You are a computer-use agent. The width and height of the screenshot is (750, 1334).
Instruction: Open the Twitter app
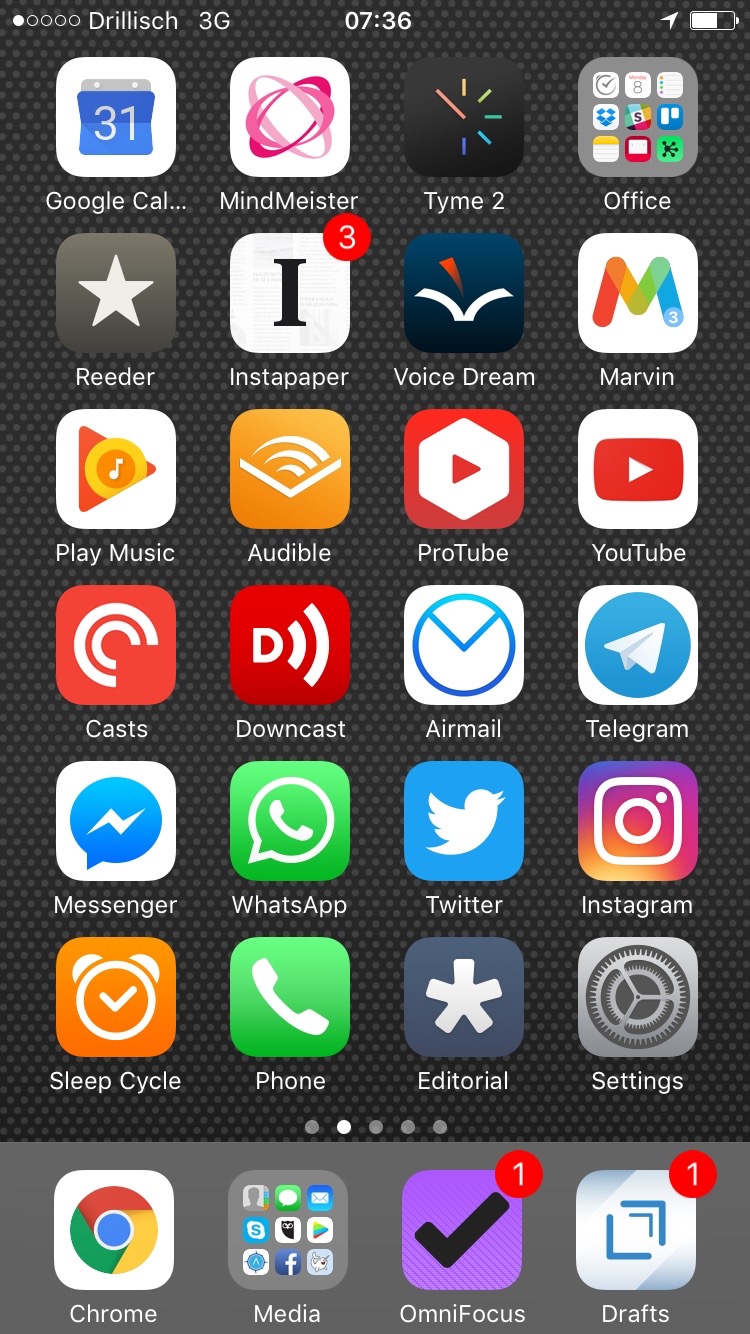coord(464,821)
